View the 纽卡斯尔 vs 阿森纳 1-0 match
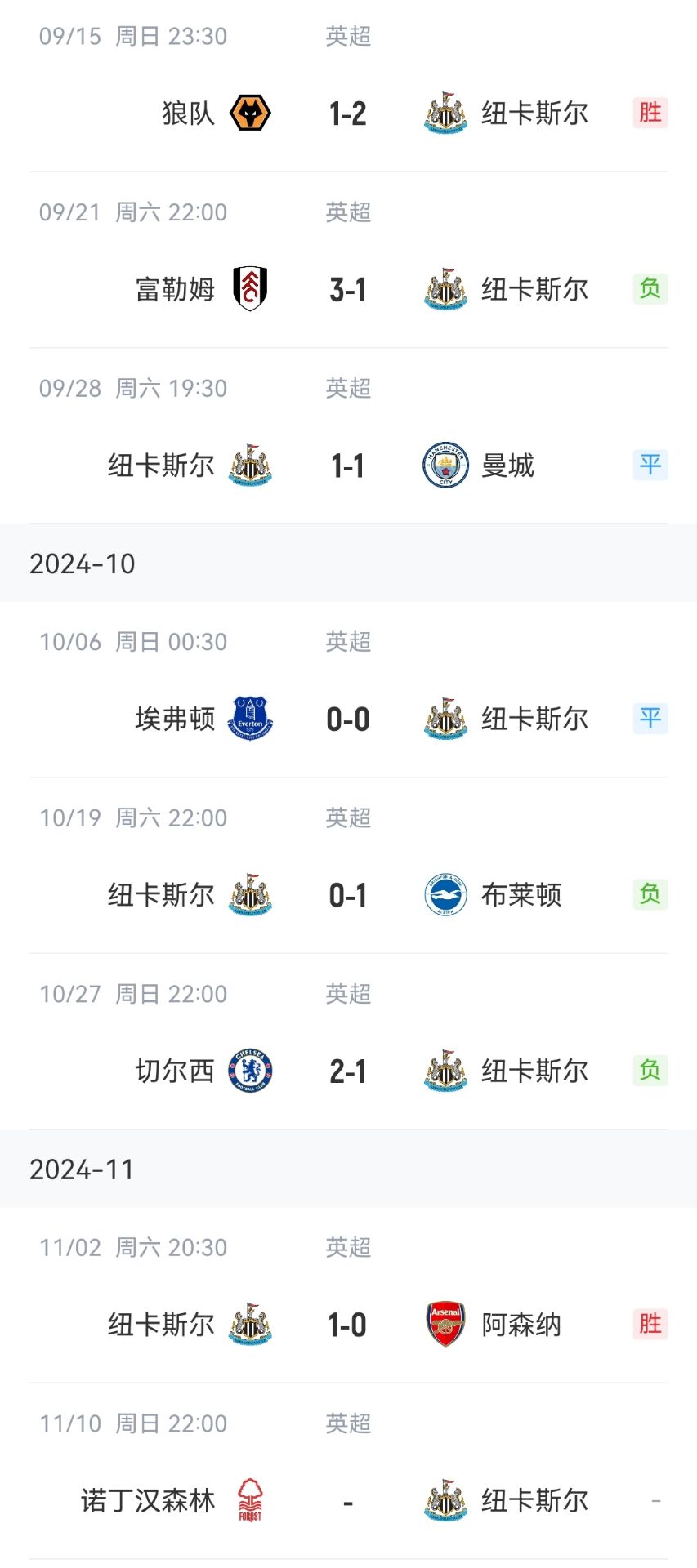This screenshot has height=1568, width=697. [x=348, y=1295]
